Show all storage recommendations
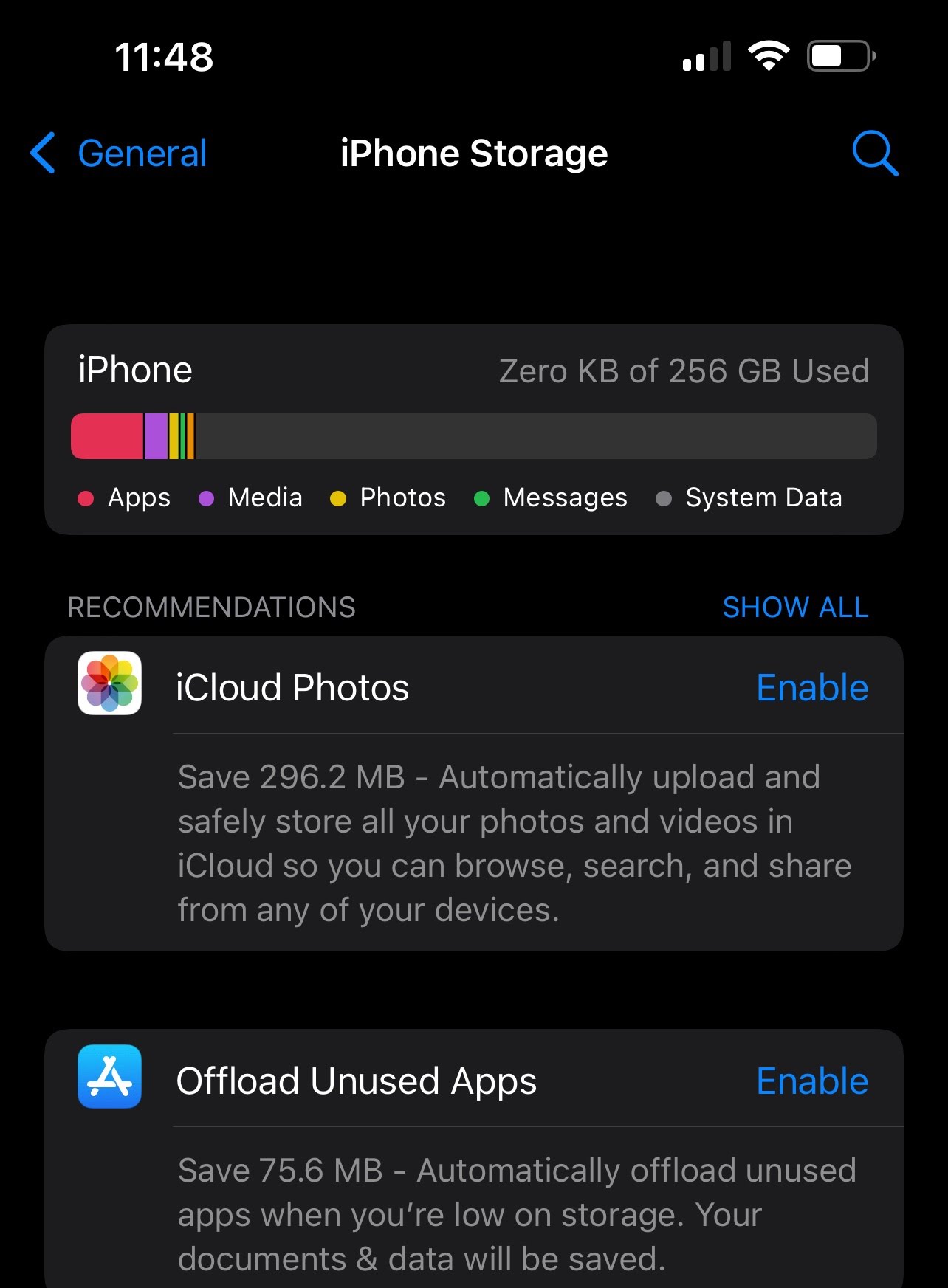This screenshot has height=1288, width=948. [x=795, y=607]
